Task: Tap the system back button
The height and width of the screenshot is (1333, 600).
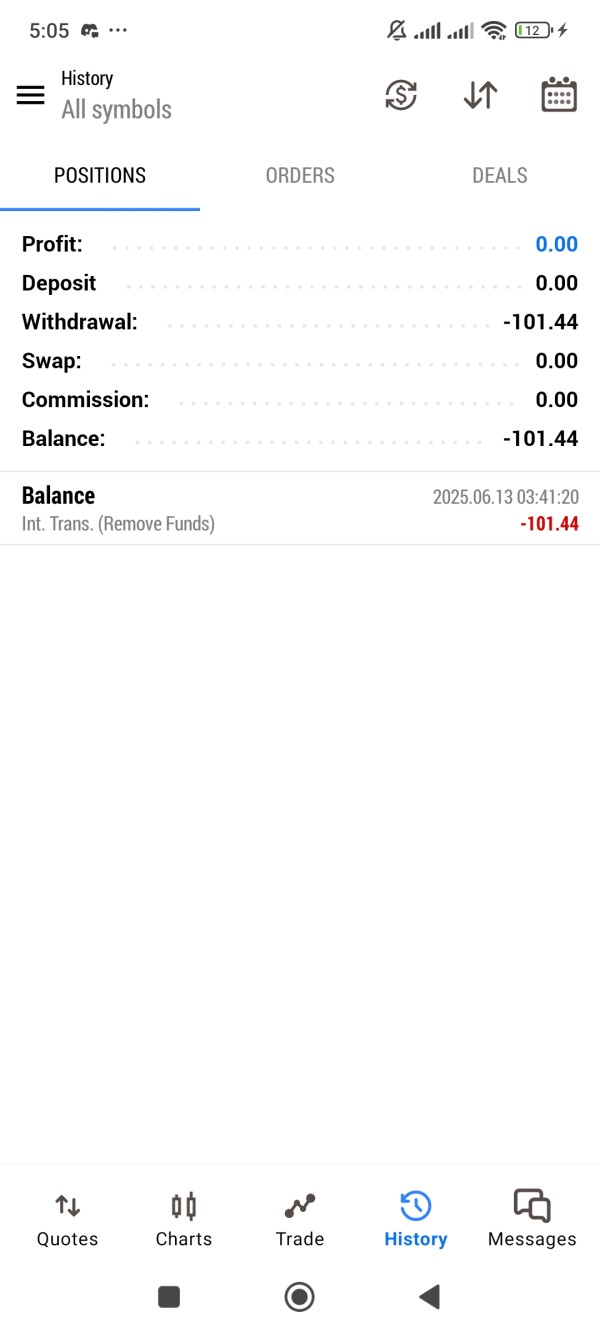Action: tap(429, 1297)
